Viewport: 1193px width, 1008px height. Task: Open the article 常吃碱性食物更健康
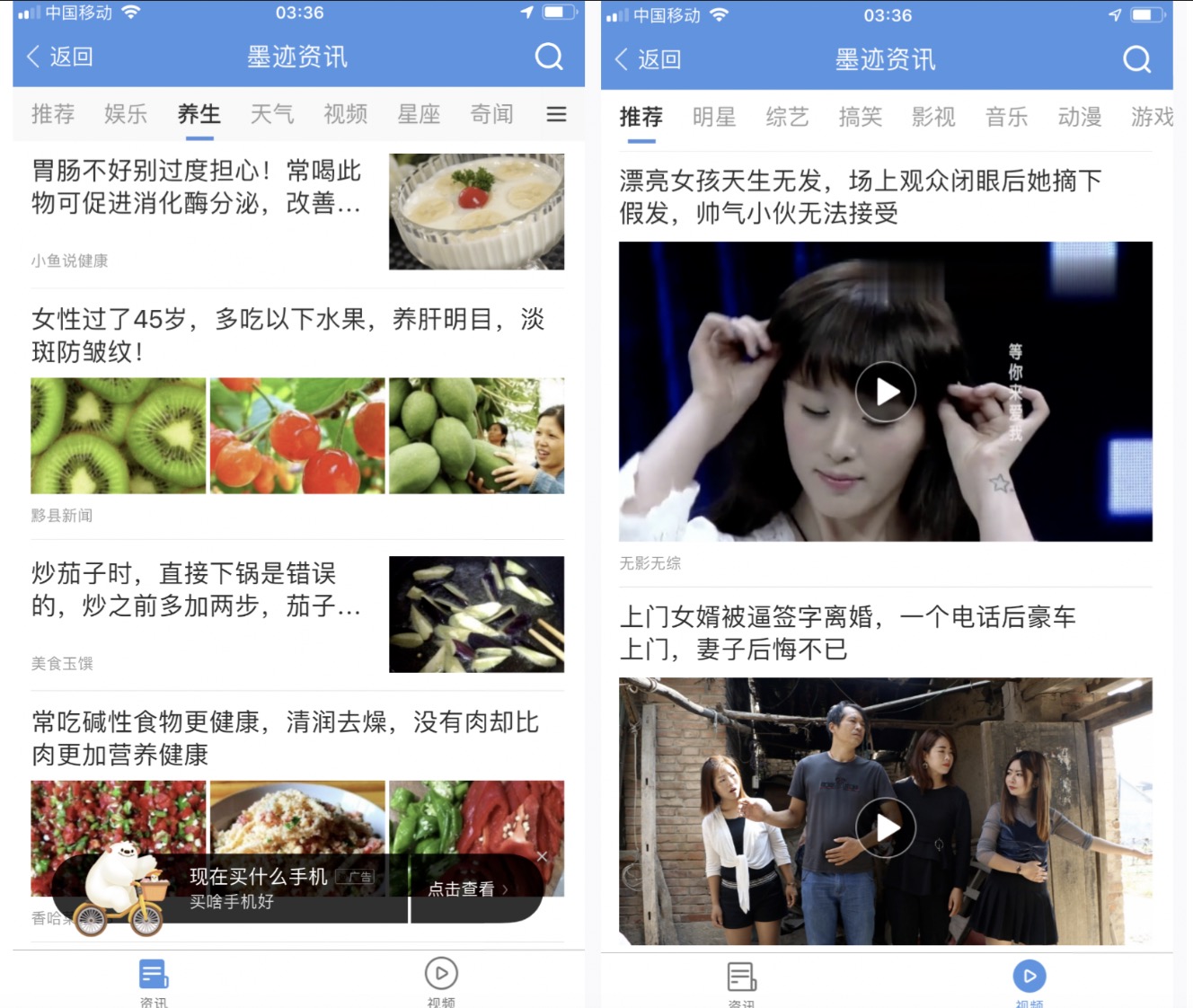(285, 738)
